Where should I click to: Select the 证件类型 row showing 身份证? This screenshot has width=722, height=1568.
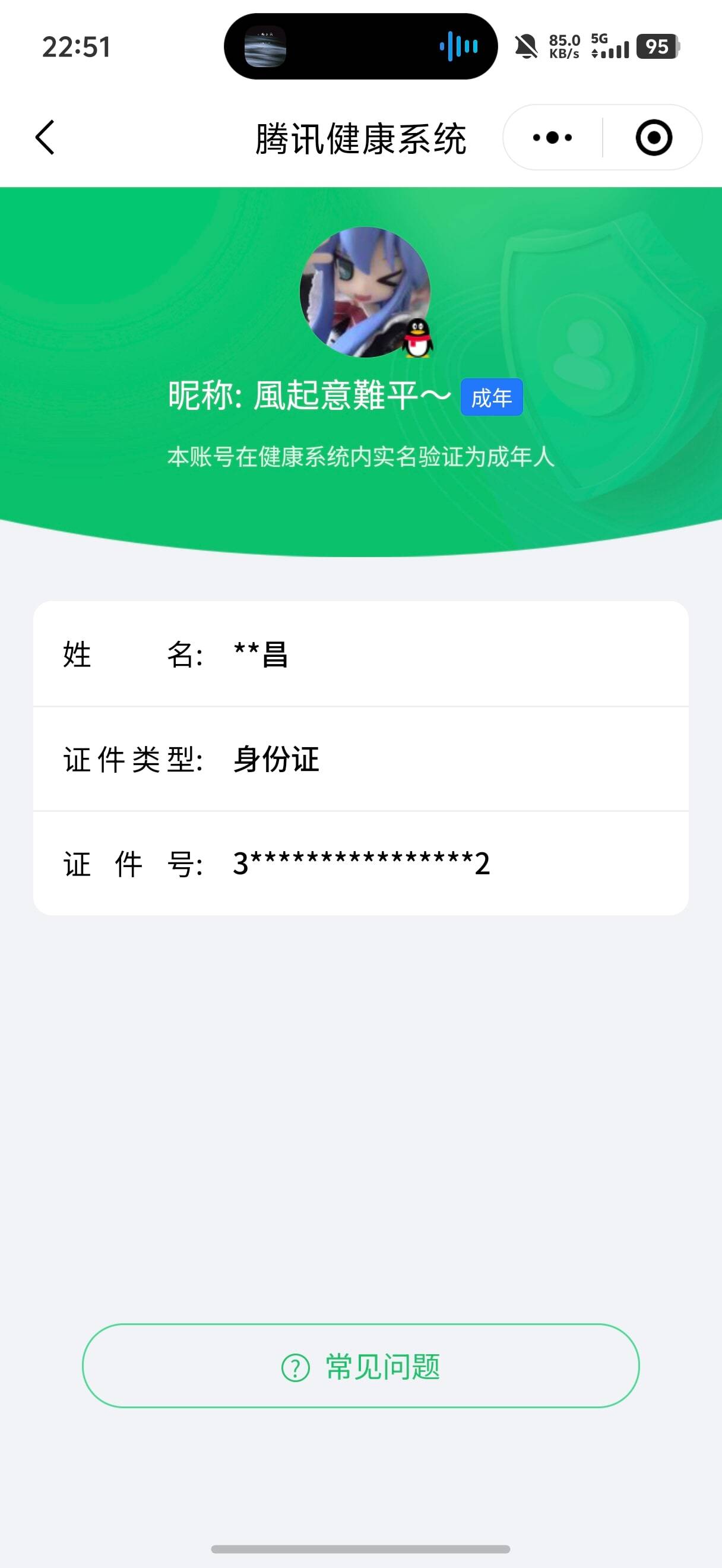coord(360,760)
